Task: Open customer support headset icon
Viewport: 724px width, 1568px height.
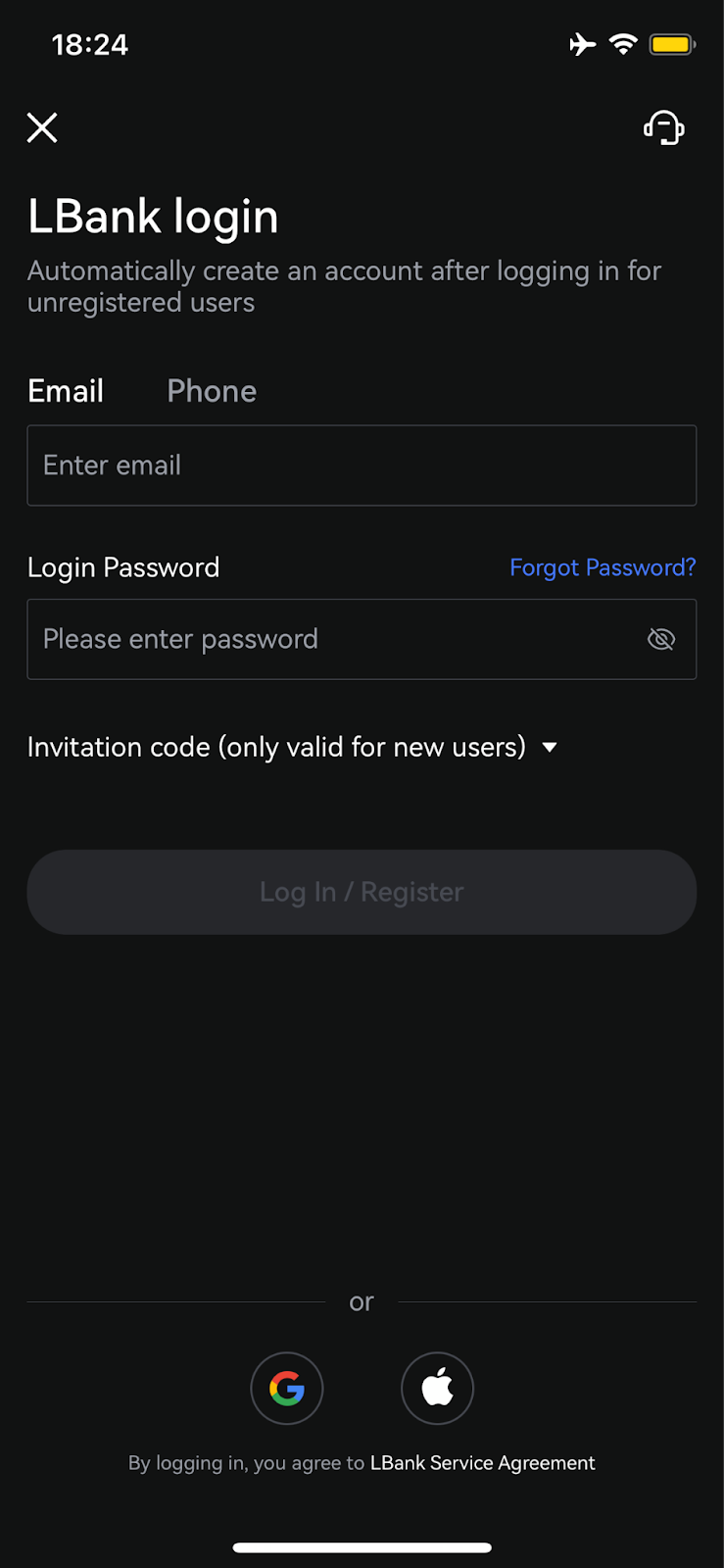Action: pyautogui.click(x=663, y=127)
